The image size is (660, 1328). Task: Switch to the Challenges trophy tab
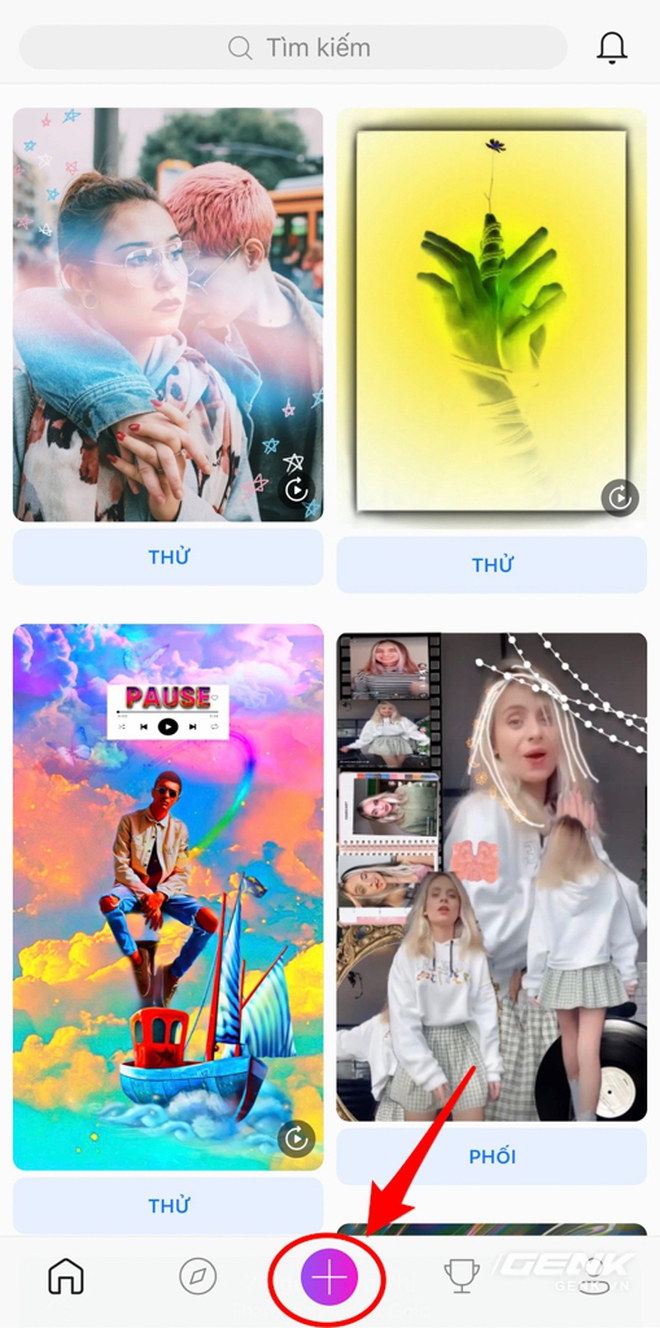pyautogui.click(x=461, y=1276)
